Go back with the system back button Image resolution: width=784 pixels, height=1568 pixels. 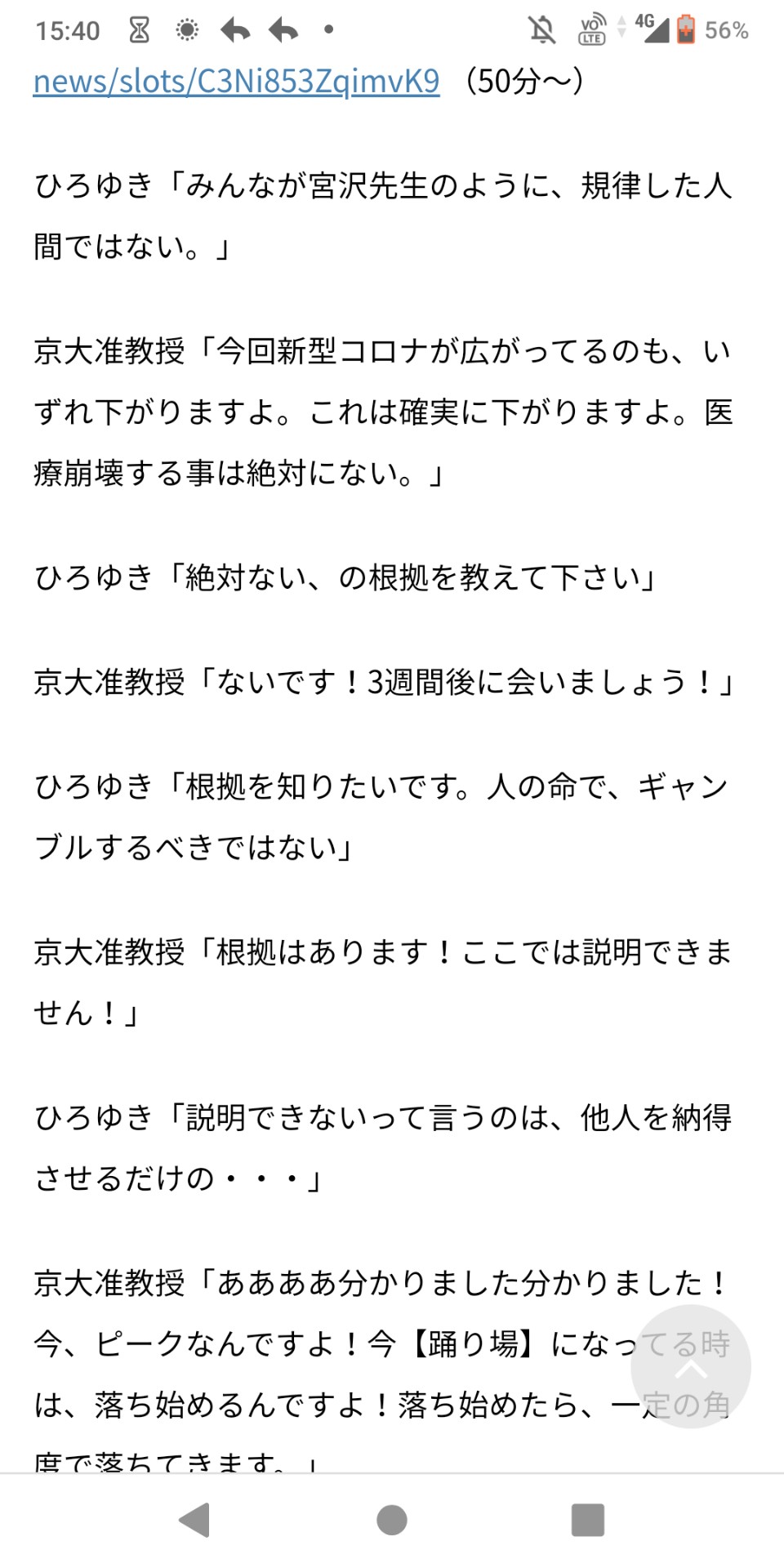[x=195, y=1520]
